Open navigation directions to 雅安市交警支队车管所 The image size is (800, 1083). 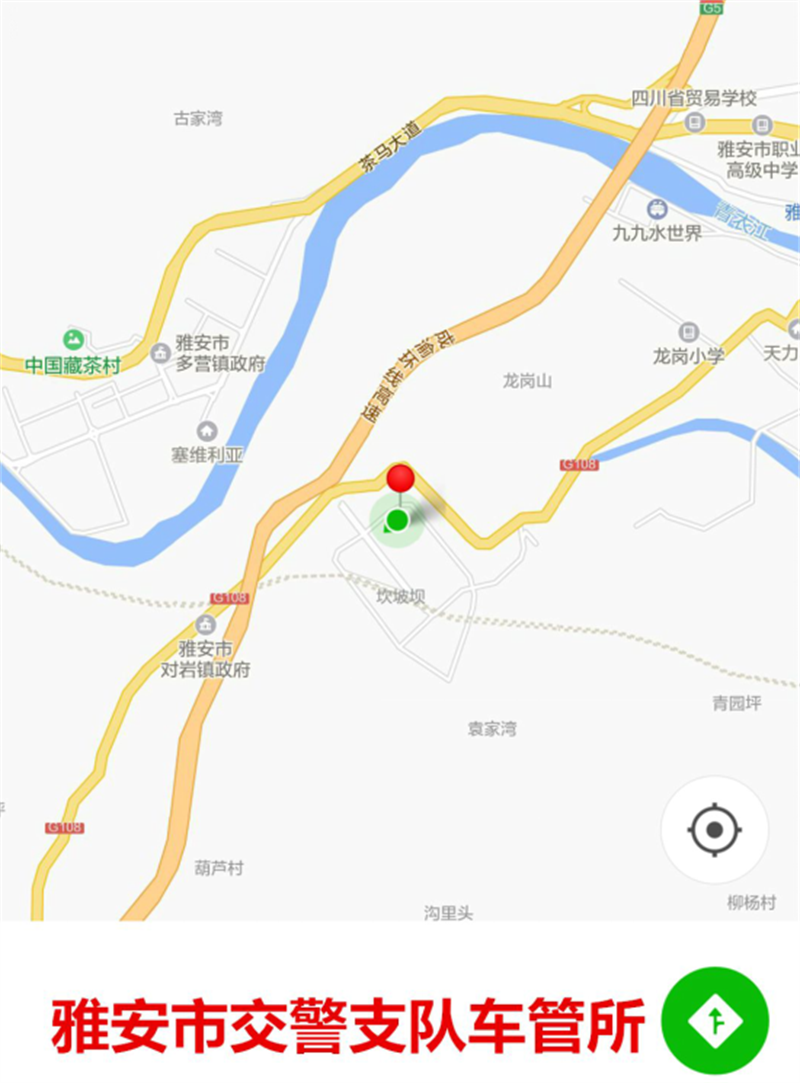(x=715, y=1019)
